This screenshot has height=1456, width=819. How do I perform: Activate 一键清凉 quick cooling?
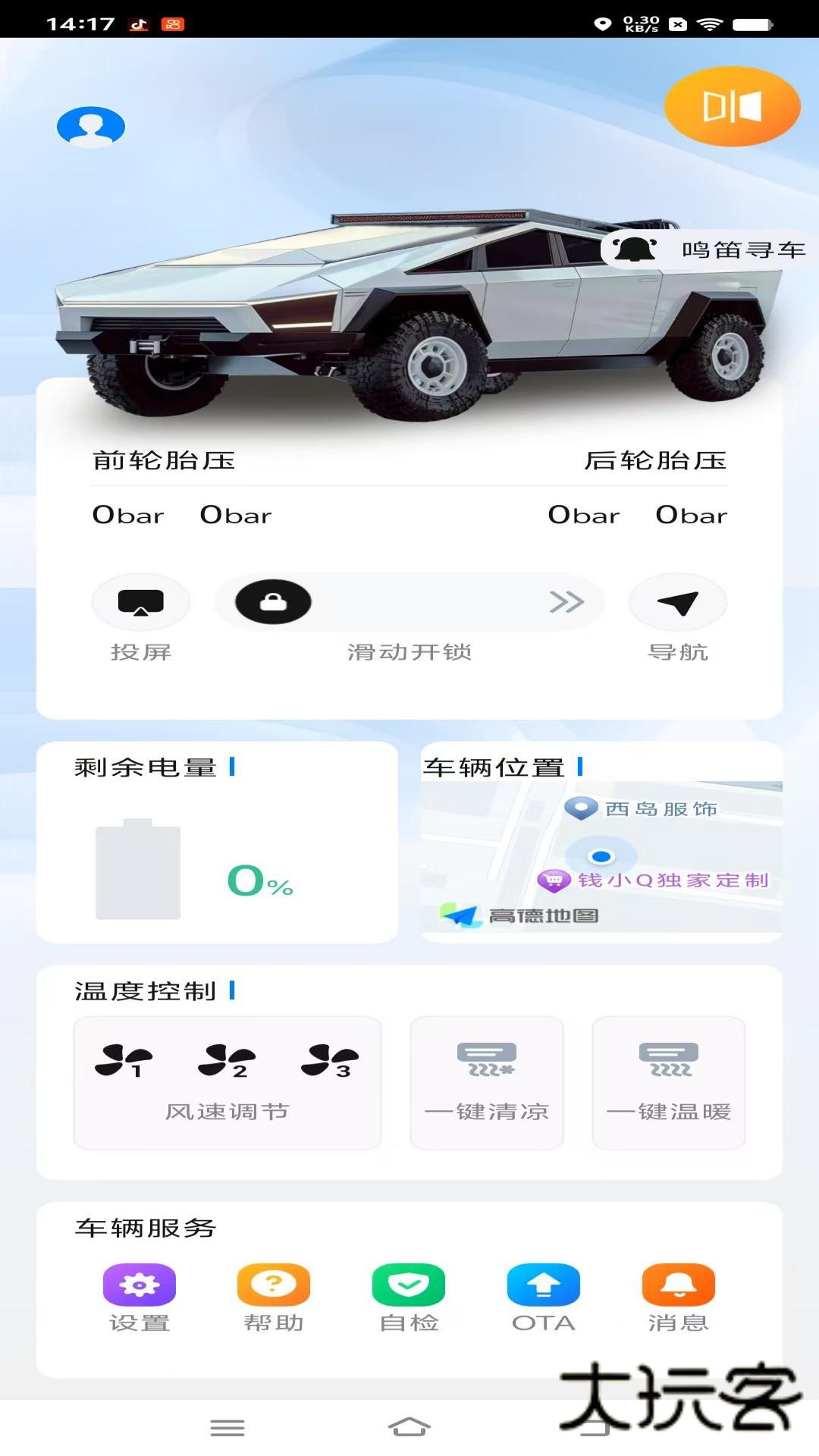pos(487,1083)
